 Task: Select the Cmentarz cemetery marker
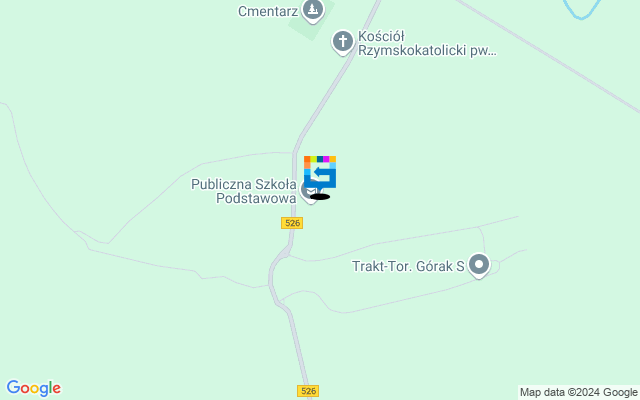pos(314,11)
